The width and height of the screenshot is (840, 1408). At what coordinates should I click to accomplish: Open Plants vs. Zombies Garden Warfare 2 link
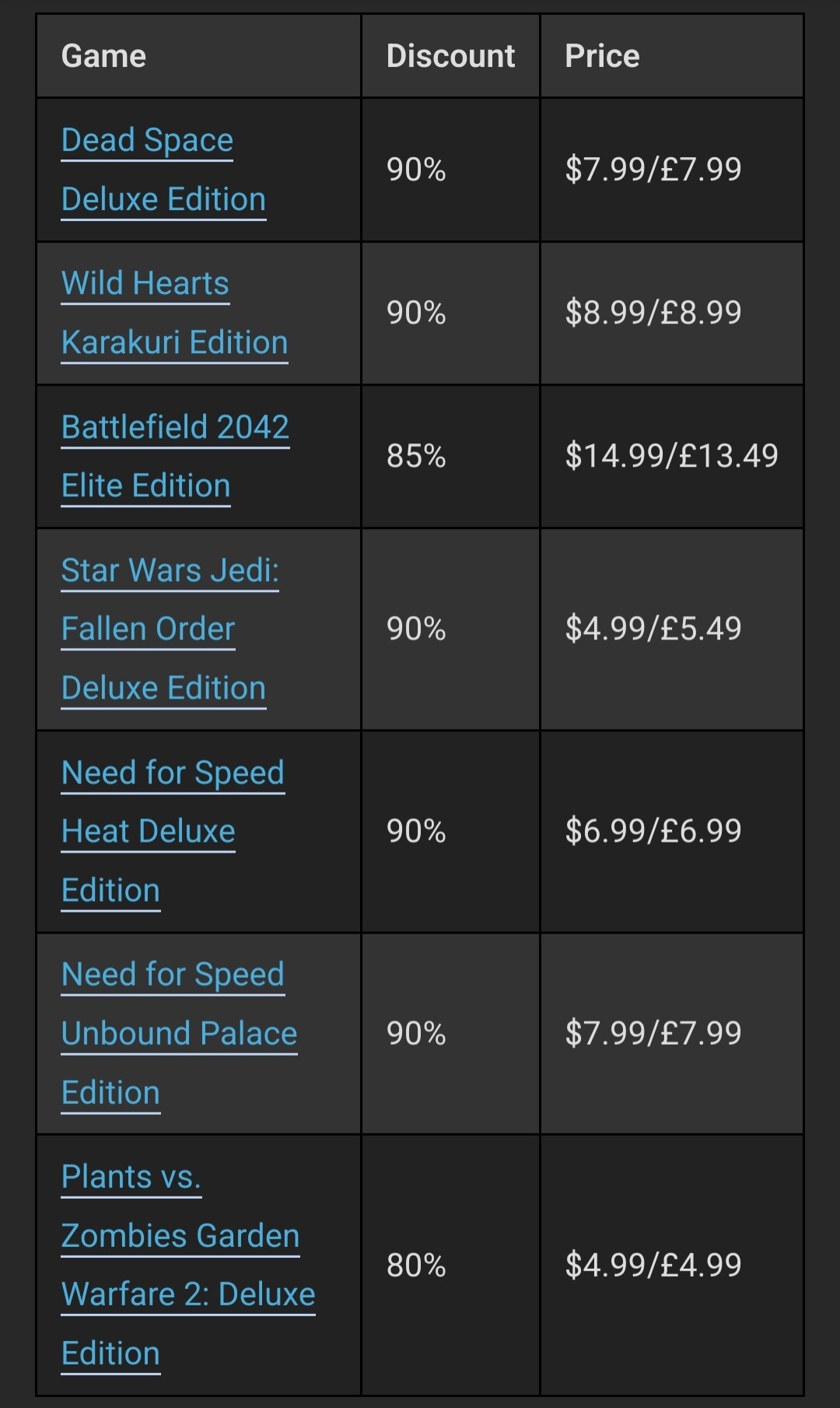(188, 1265)
